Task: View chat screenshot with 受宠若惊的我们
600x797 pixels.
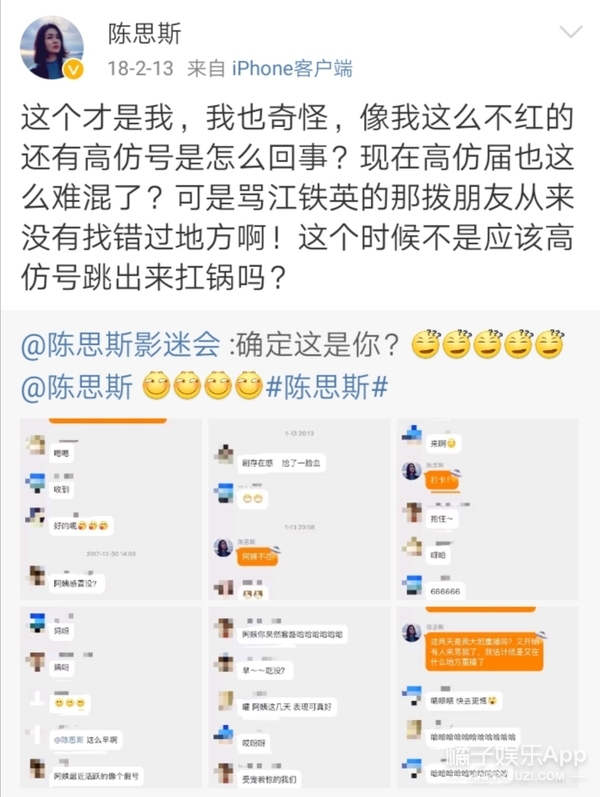Action: coord(299,697)
